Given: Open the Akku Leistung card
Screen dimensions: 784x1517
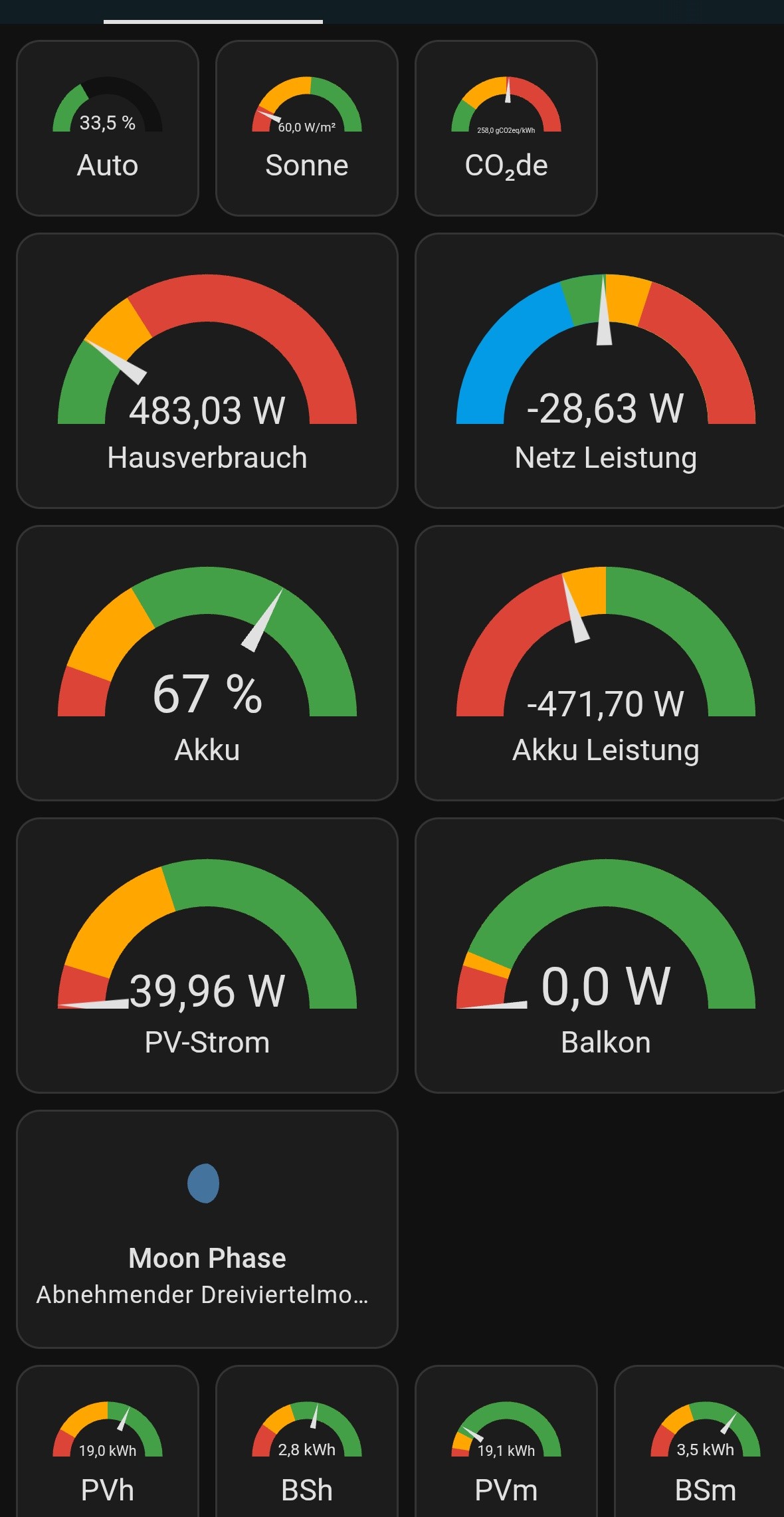Looking at the screenshot, I should (x=601, y=663).
